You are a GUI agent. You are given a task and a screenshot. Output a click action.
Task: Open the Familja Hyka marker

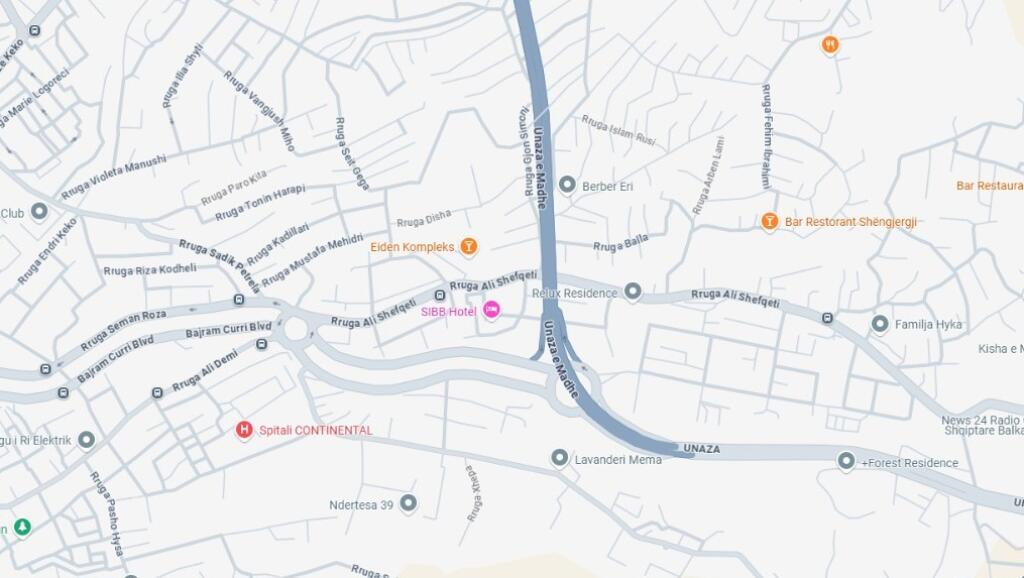click(880, 324)
